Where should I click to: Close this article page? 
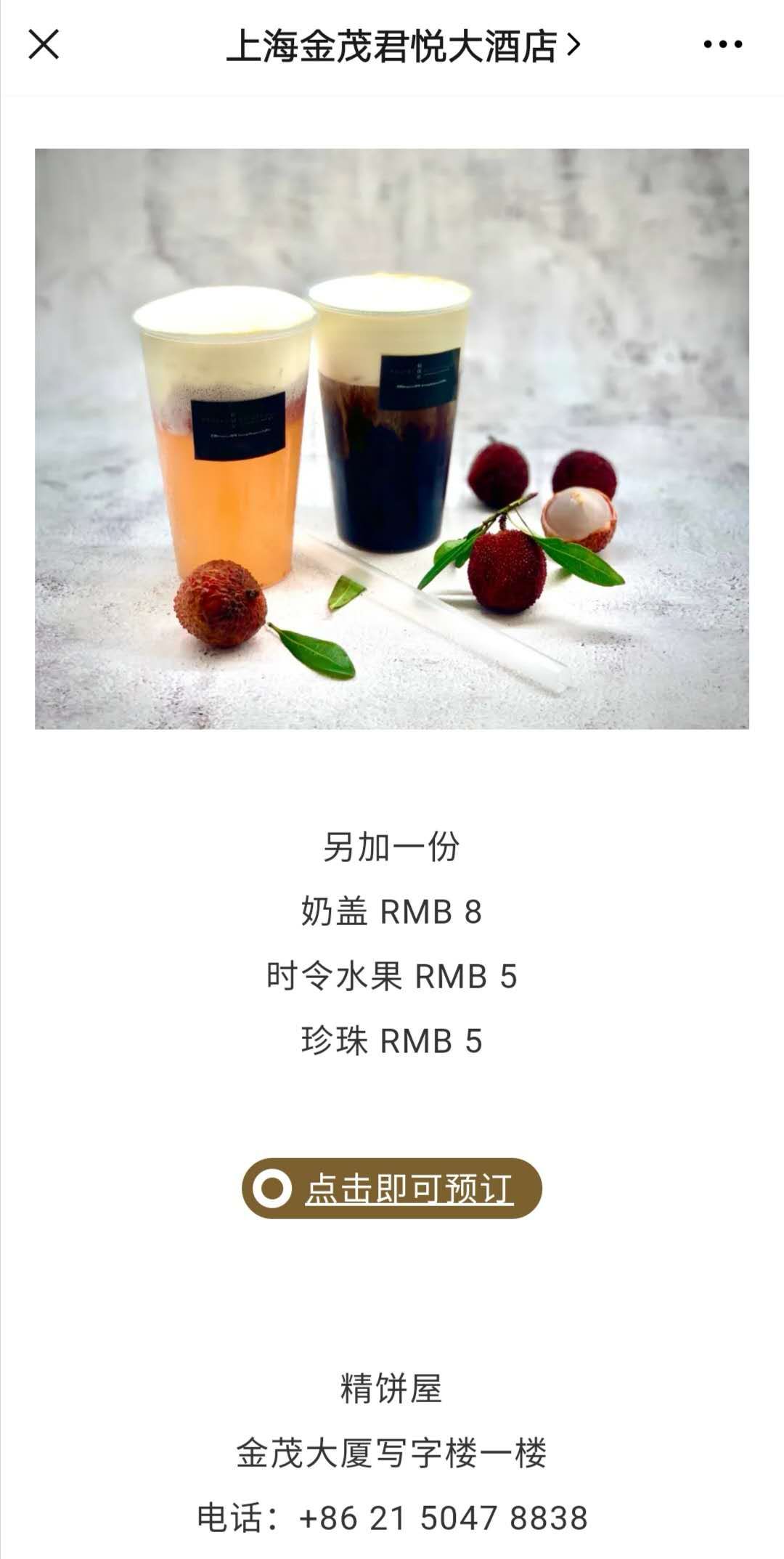coord(44,45)
